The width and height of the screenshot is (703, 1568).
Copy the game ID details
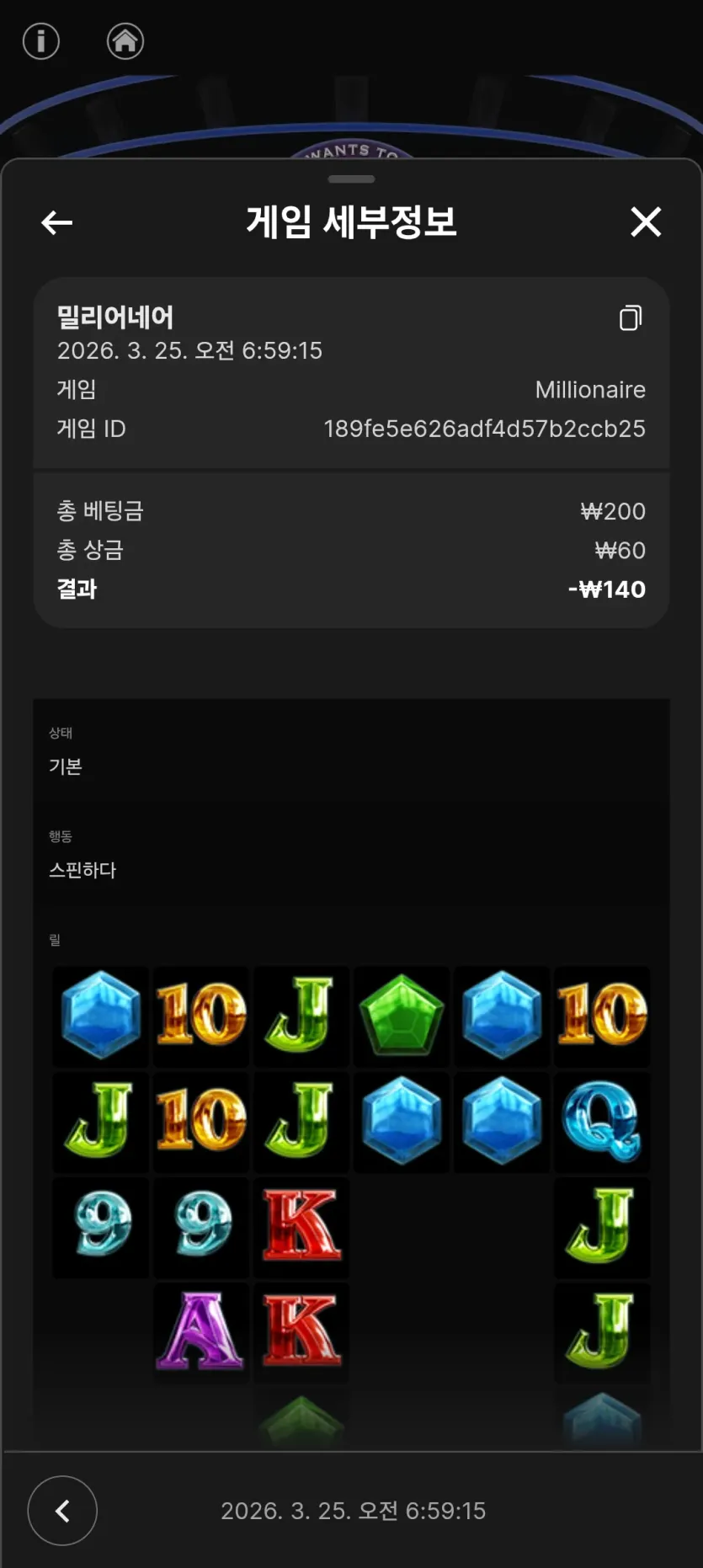pos(631,317)
